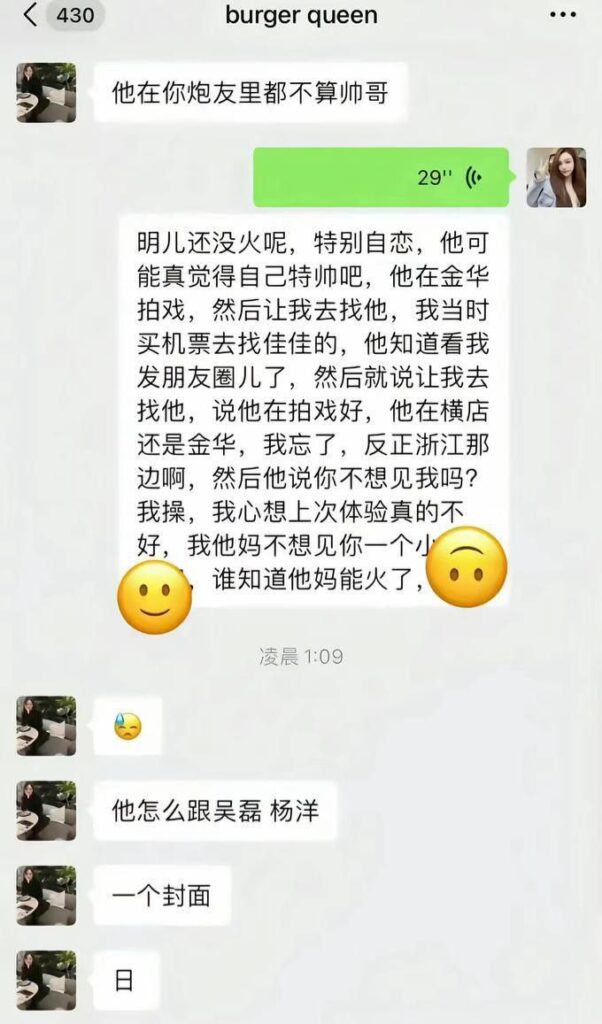View the profile from the 一个封面 message avatar
This screenshot has width=602, height=1024.
coord(46,895)
